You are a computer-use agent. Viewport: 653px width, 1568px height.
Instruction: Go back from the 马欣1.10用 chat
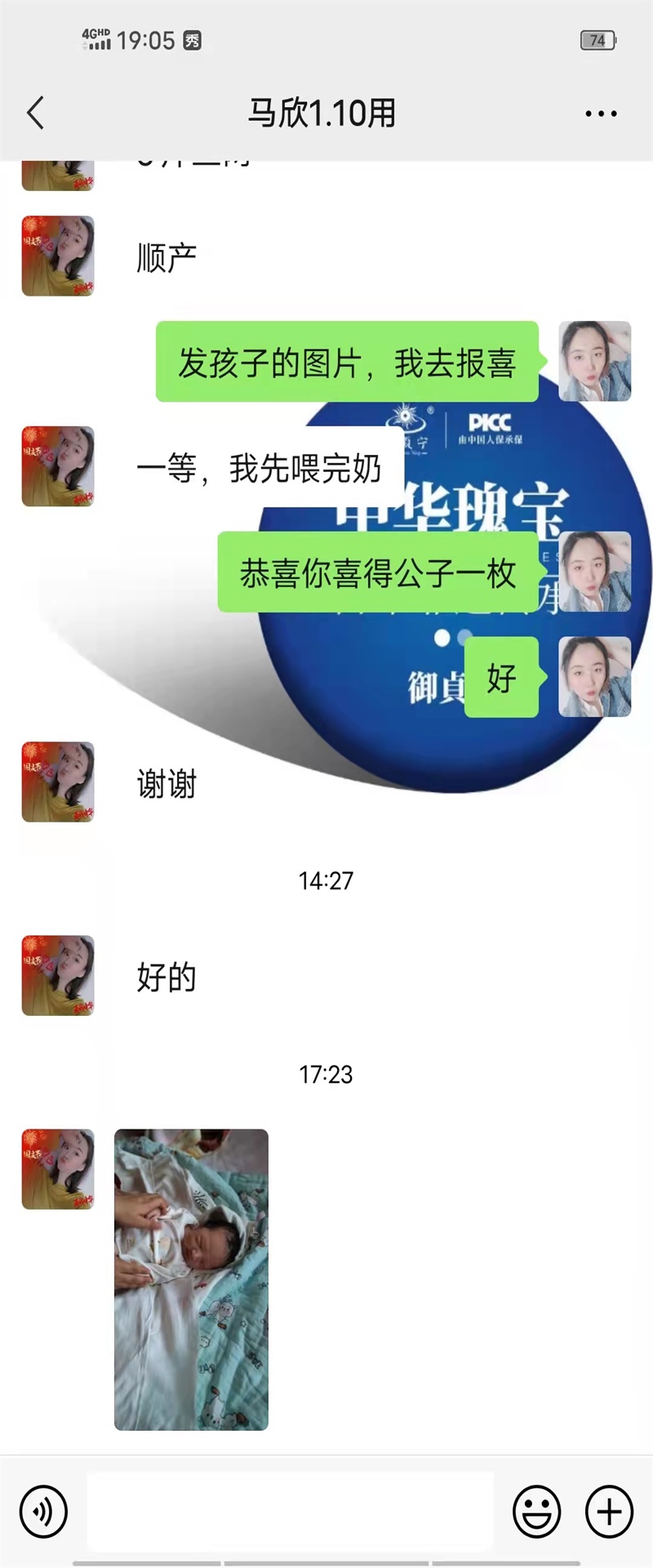click(x=35, y=113)
